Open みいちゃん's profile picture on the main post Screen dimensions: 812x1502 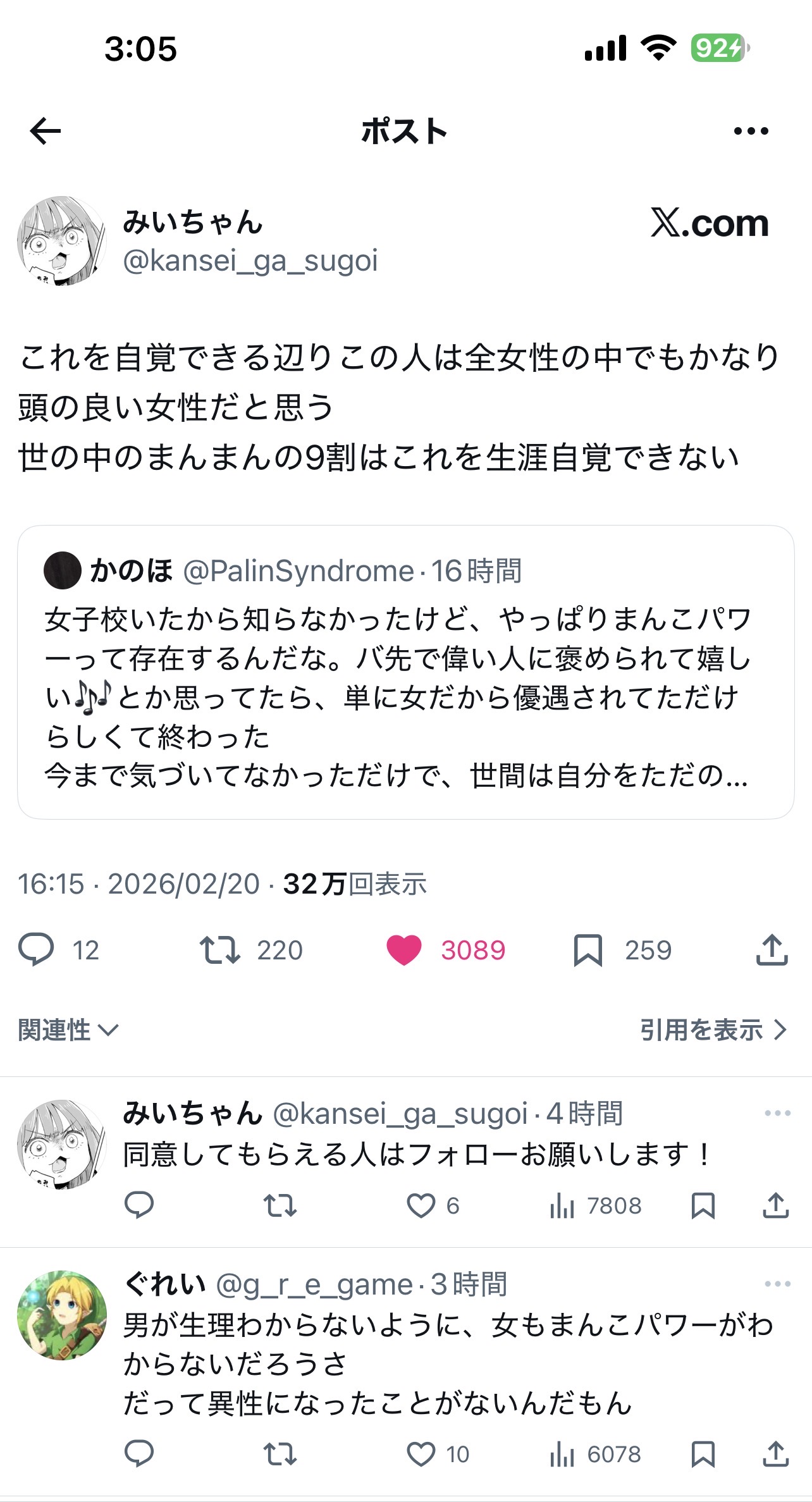tap(61, 241)
